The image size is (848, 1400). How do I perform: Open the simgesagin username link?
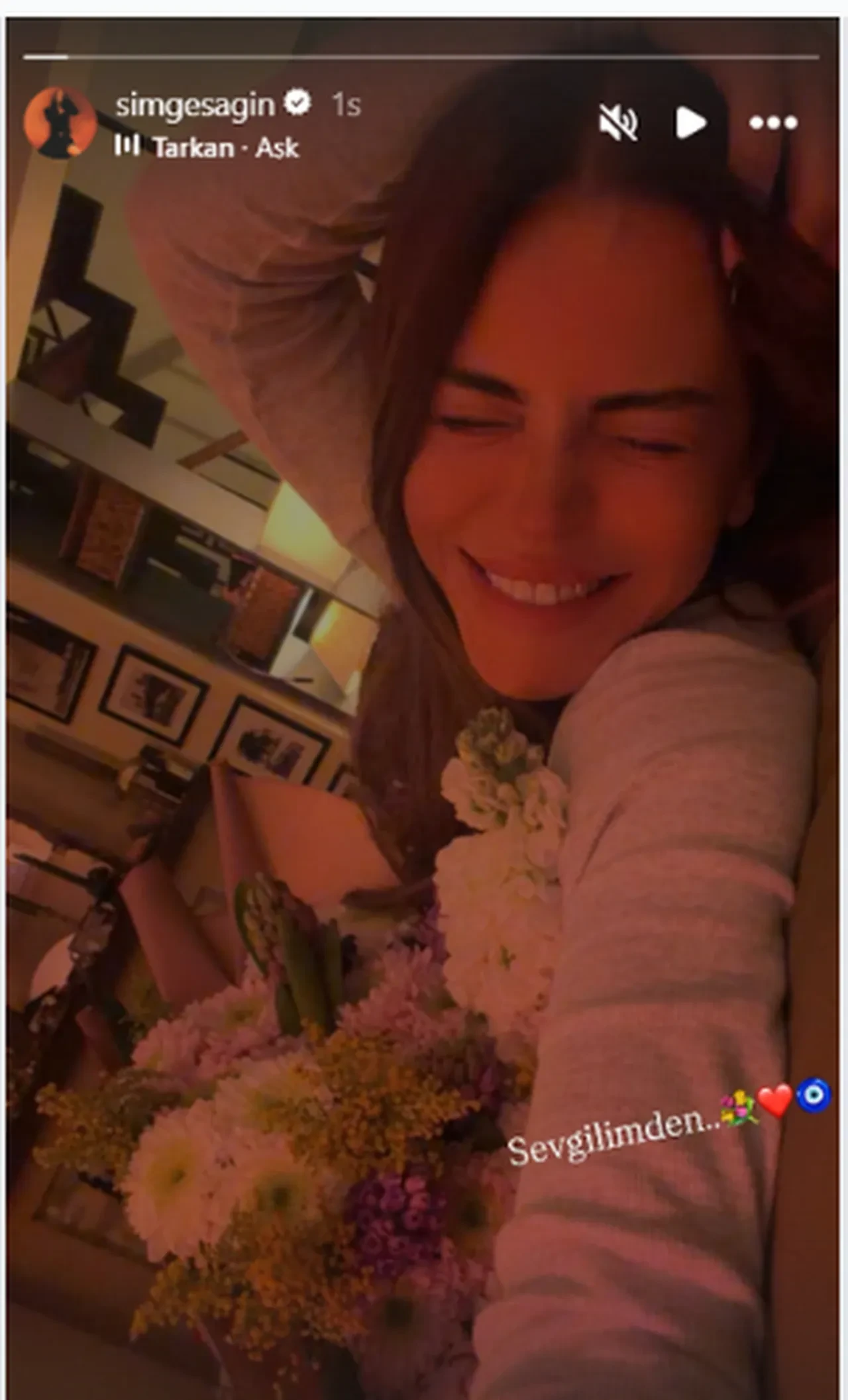195,105
